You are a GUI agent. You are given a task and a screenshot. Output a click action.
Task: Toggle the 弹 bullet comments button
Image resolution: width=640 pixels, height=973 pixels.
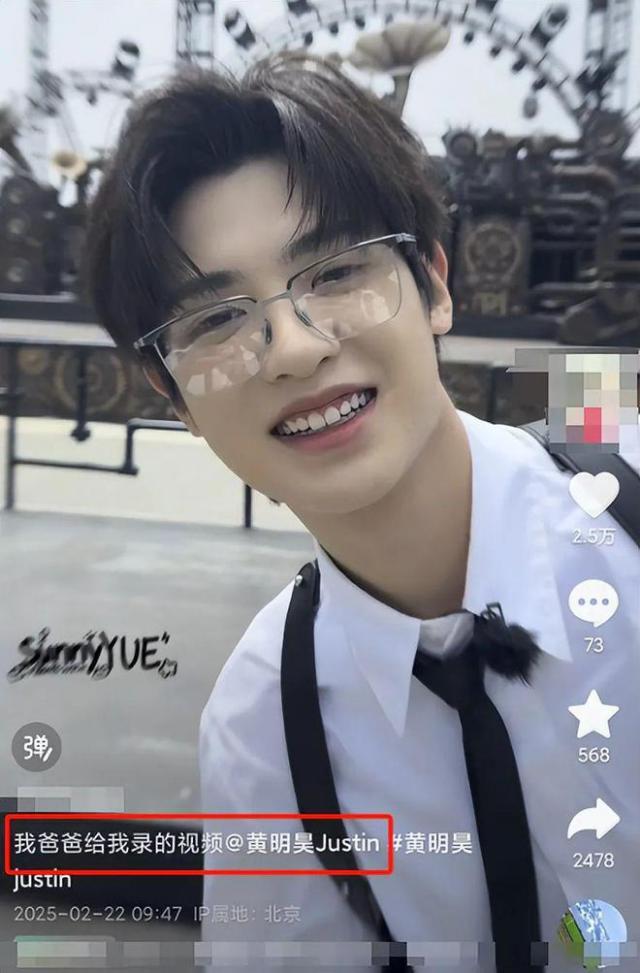pyautogui.click(x=37, y=747)
